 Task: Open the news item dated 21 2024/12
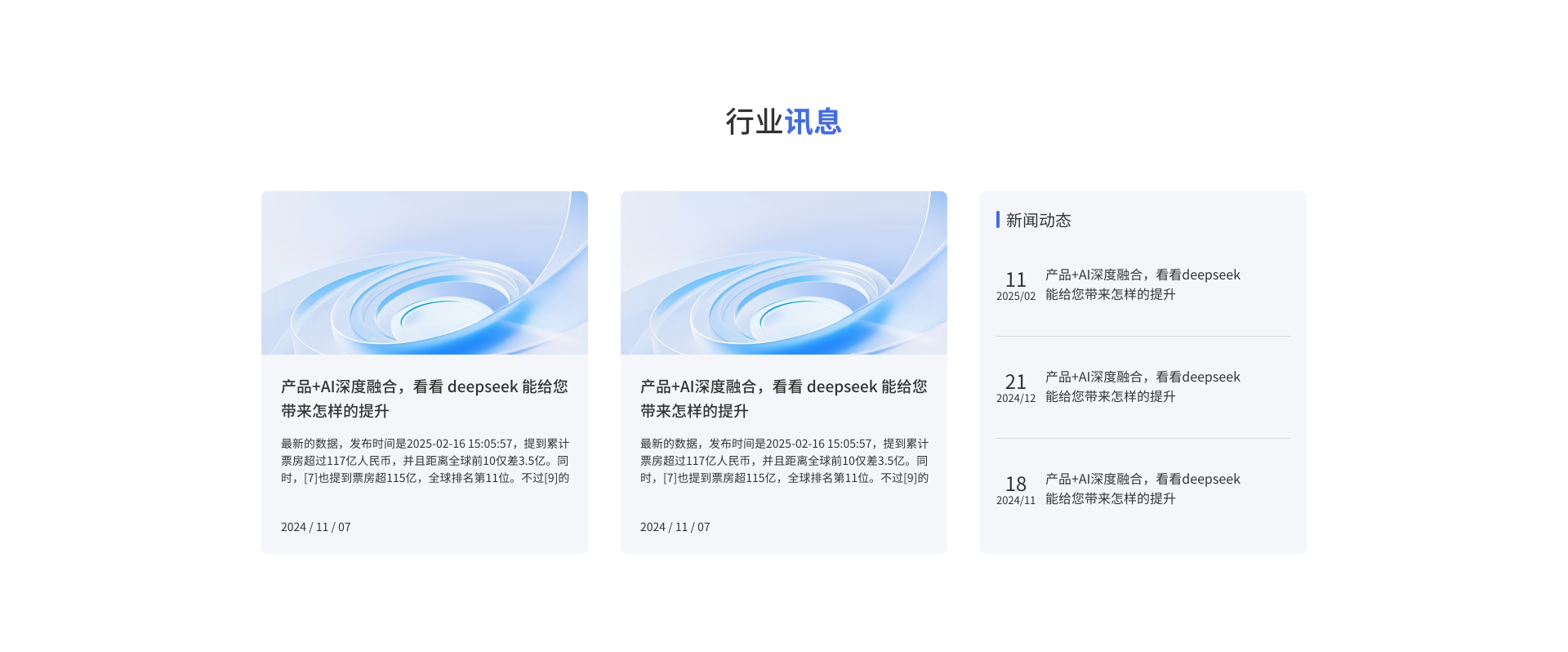coord(1142,386)
